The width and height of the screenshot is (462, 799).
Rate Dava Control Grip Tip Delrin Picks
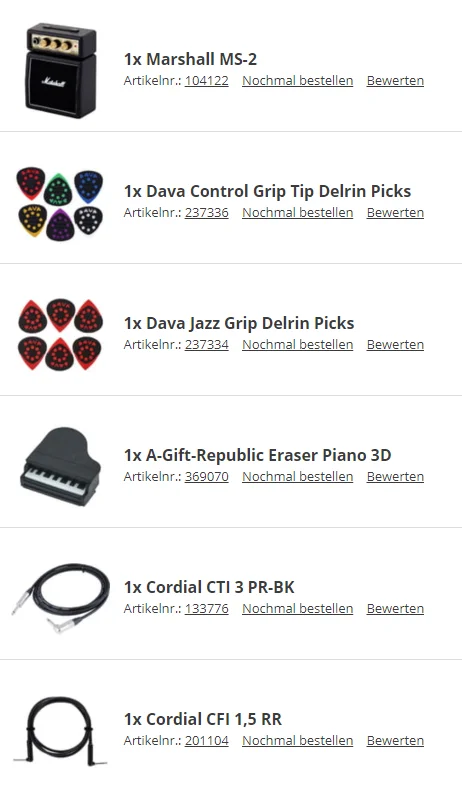(395, 212)
